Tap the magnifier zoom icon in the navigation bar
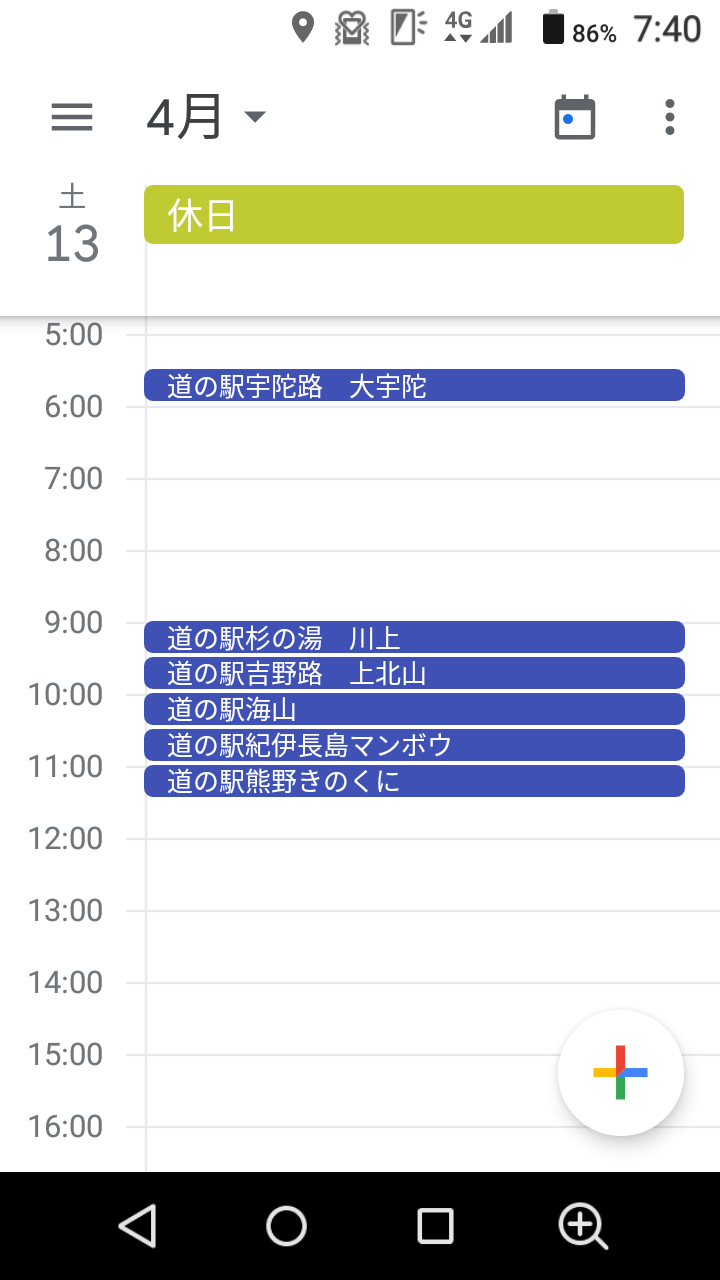Screen dimensions: 720x1280 pos(583,1226)
